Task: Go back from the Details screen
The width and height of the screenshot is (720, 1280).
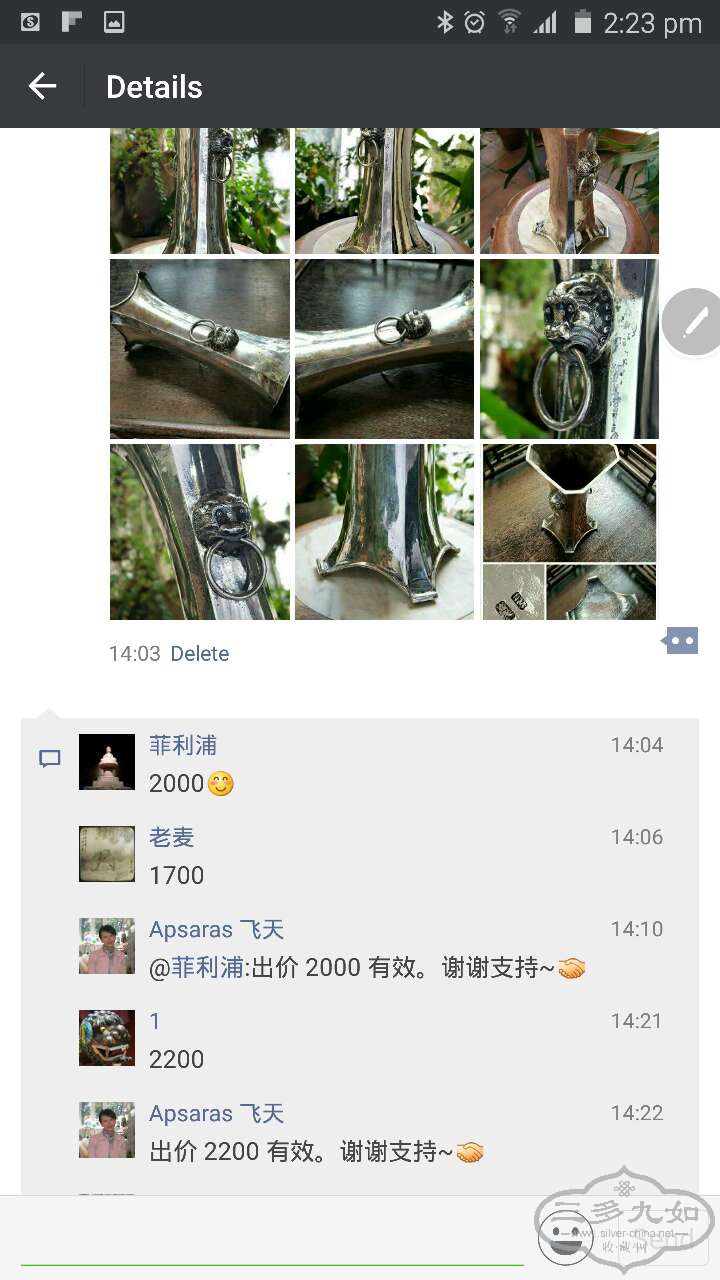Action: click(x=42, y=87)
